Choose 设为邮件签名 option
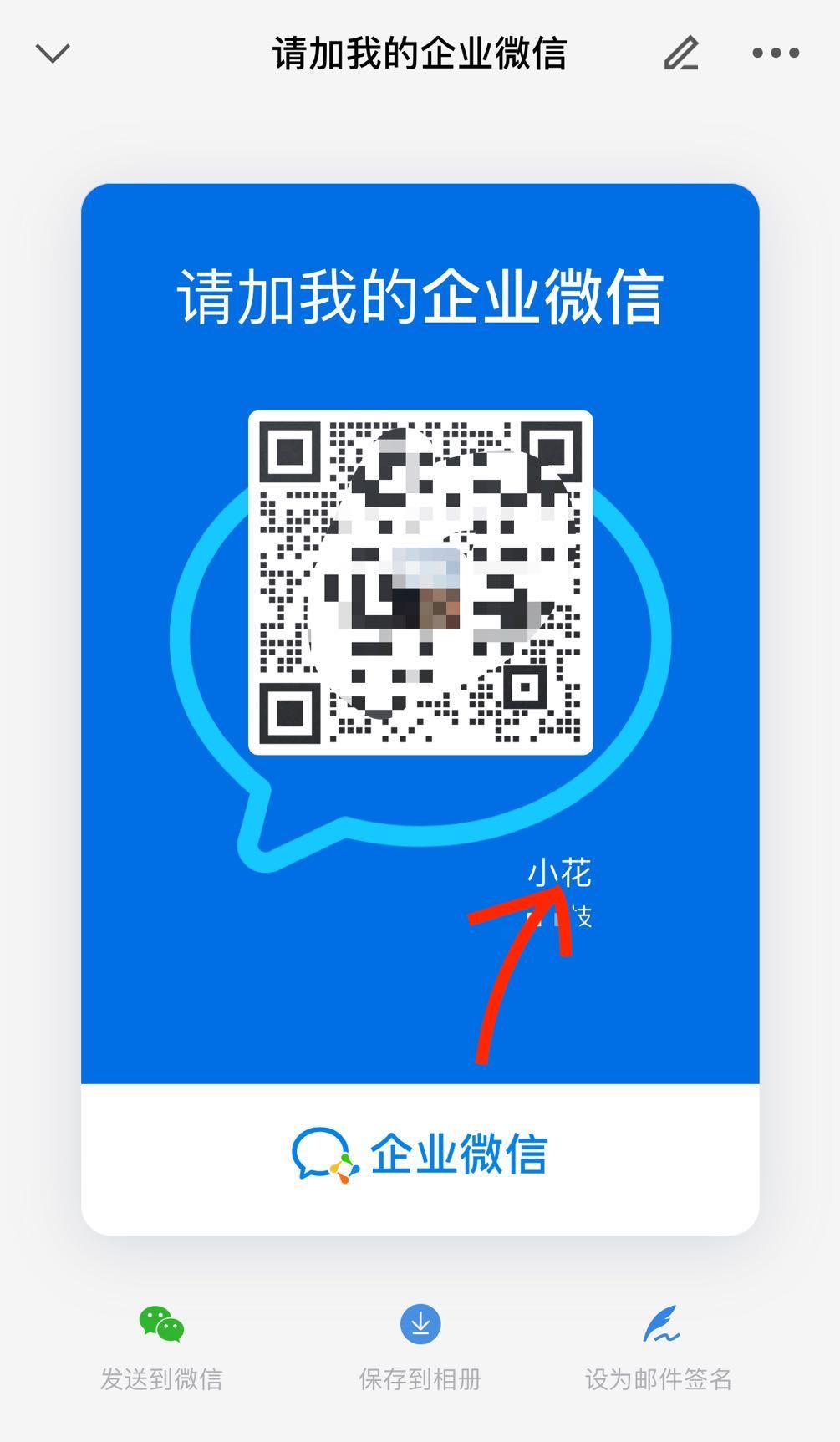Image resolution: width=840 pixels, height=1442 pixels. pos(659,1345)
